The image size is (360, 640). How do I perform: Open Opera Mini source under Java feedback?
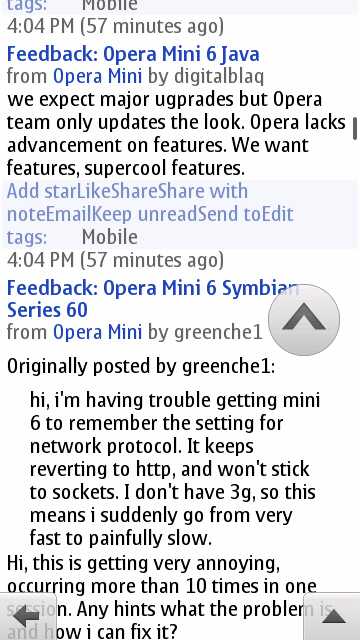pos(98,76)
